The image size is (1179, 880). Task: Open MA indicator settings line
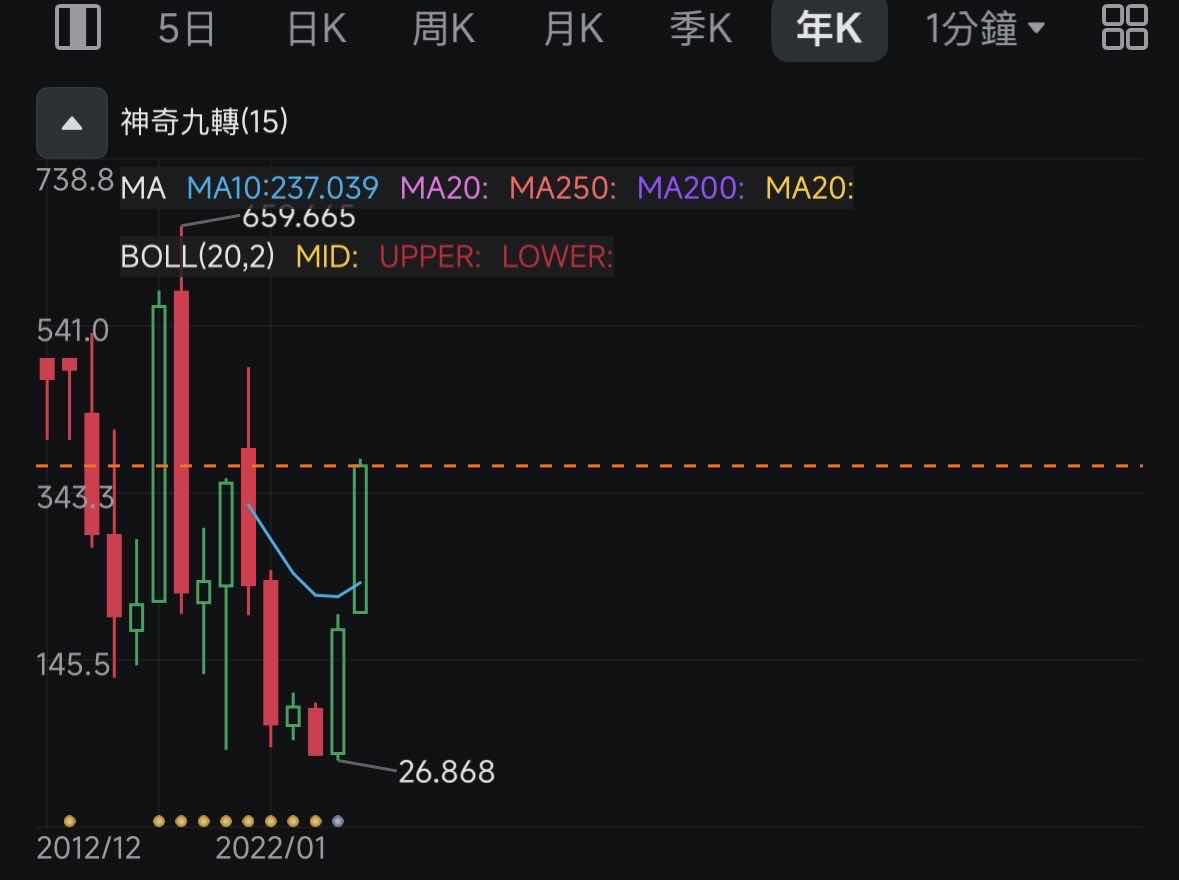(486, 187)
